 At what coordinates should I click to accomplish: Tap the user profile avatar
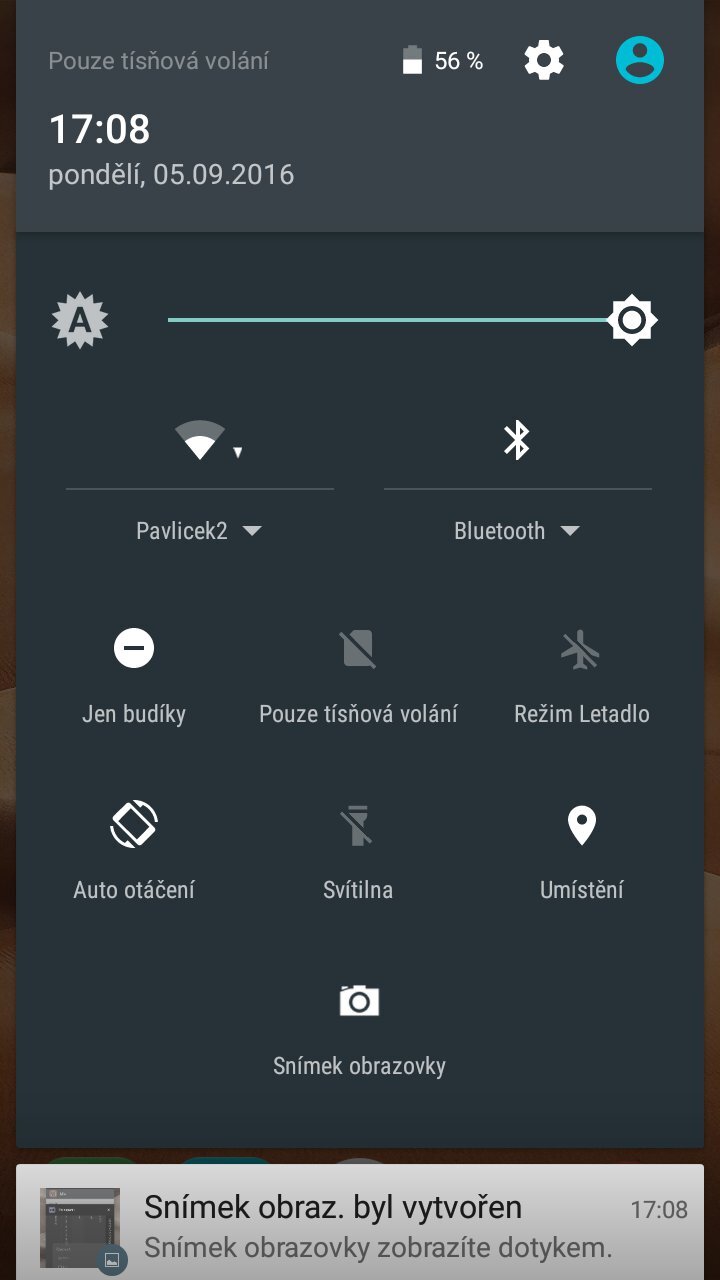[x=639, y=59]
